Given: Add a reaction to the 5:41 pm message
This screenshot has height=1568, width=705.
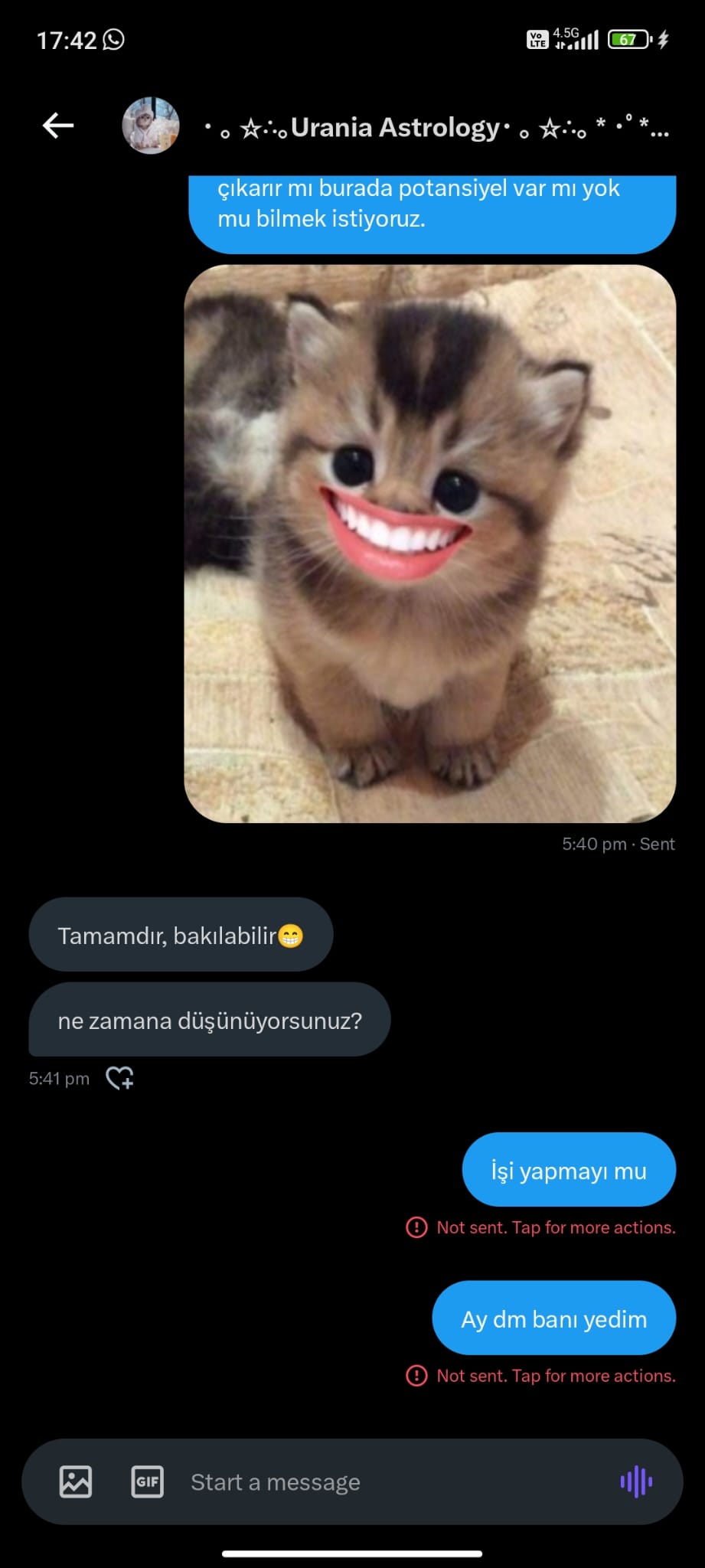Looking at the screenshot, I should point(119,1078).
